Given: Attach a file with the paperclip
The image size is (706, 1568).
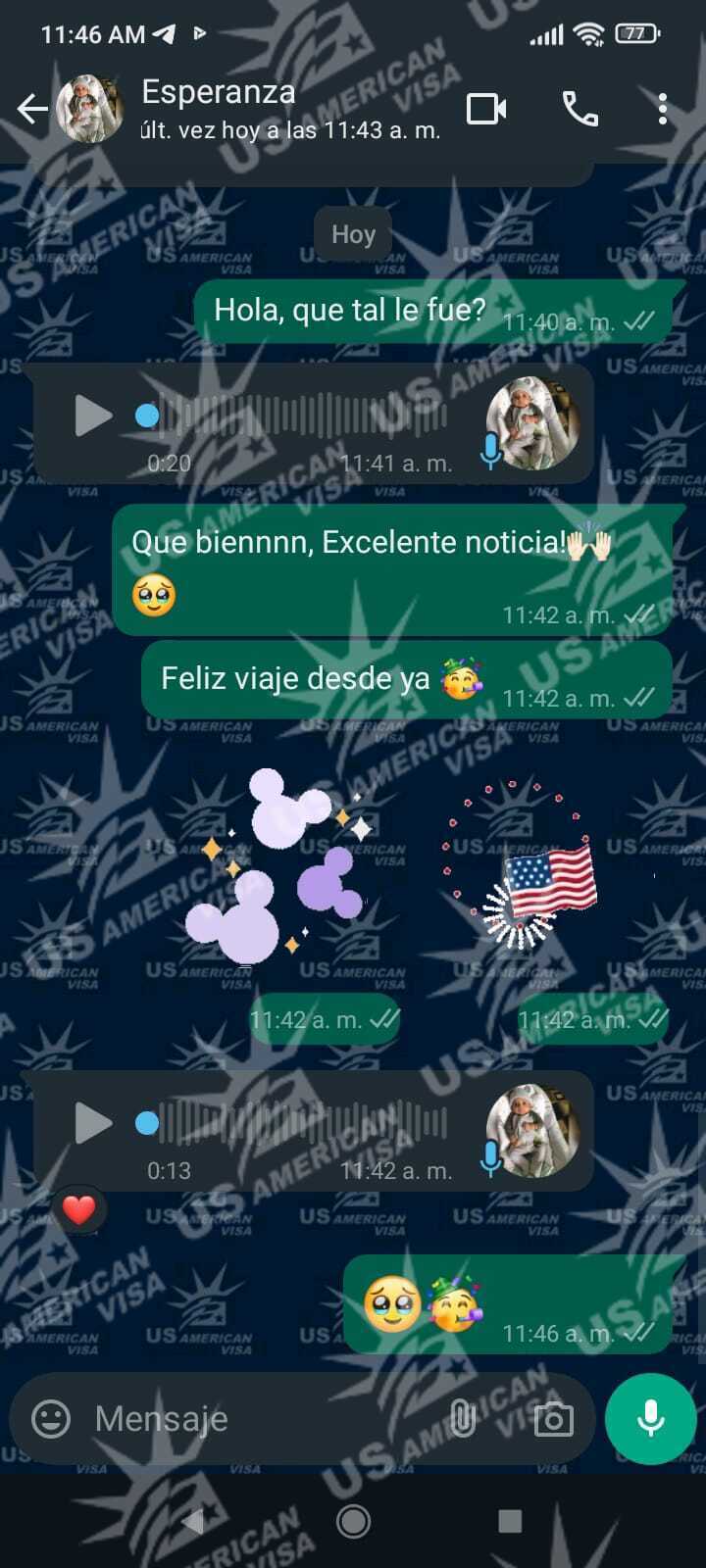Looking at the screenshot, I should 463,1418.
